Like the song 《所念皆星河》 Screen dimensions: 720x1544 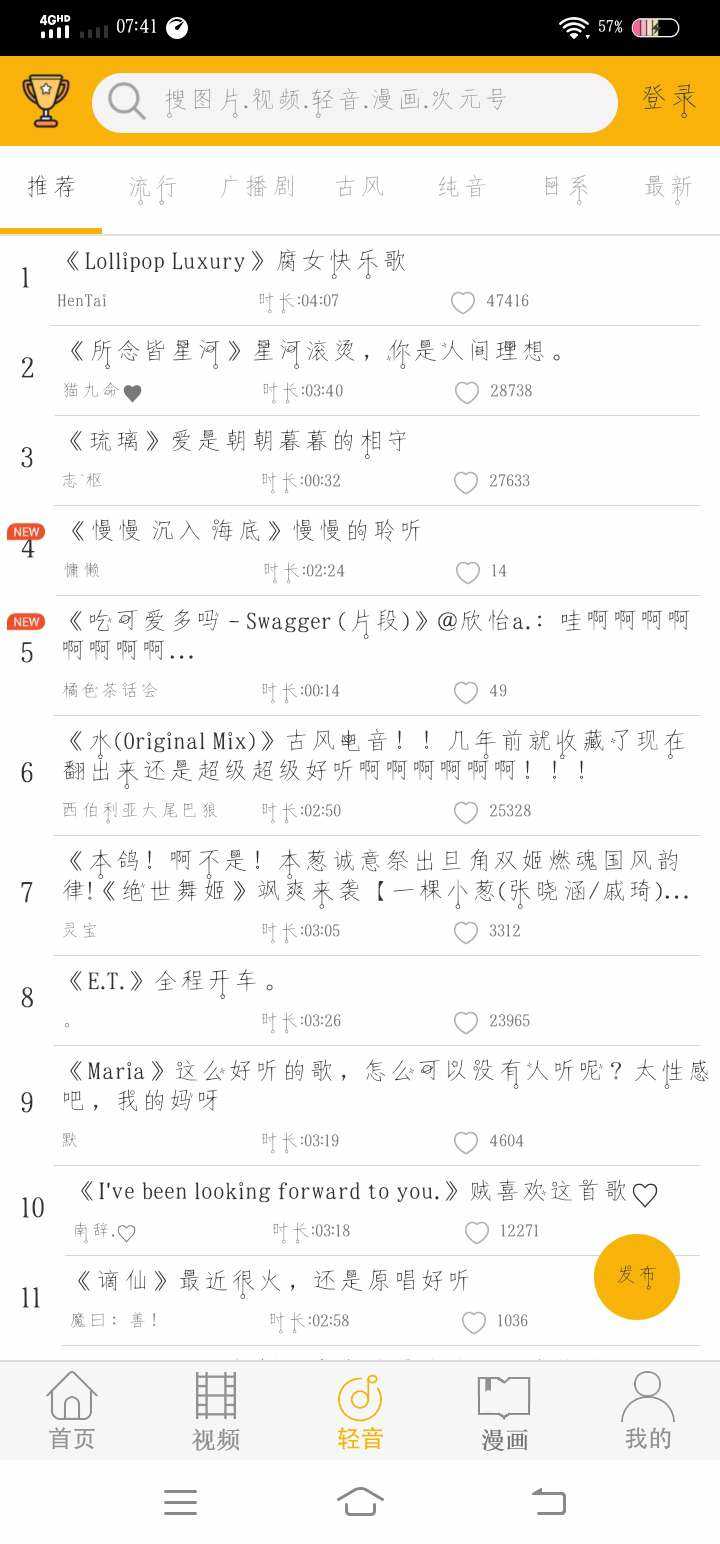(x=467, y=392)
